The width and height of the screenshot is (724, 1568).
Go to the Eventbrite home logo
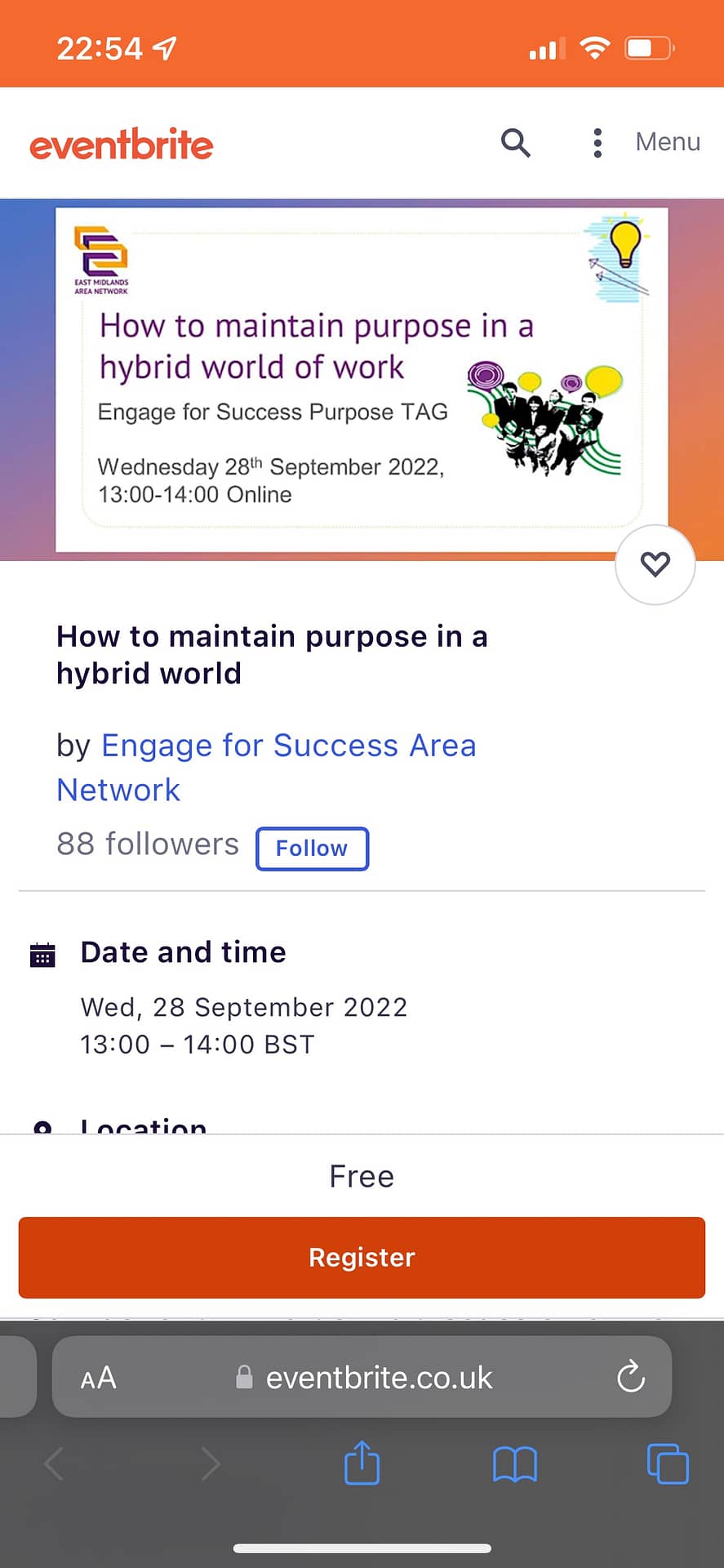click(x=122, y=144)
